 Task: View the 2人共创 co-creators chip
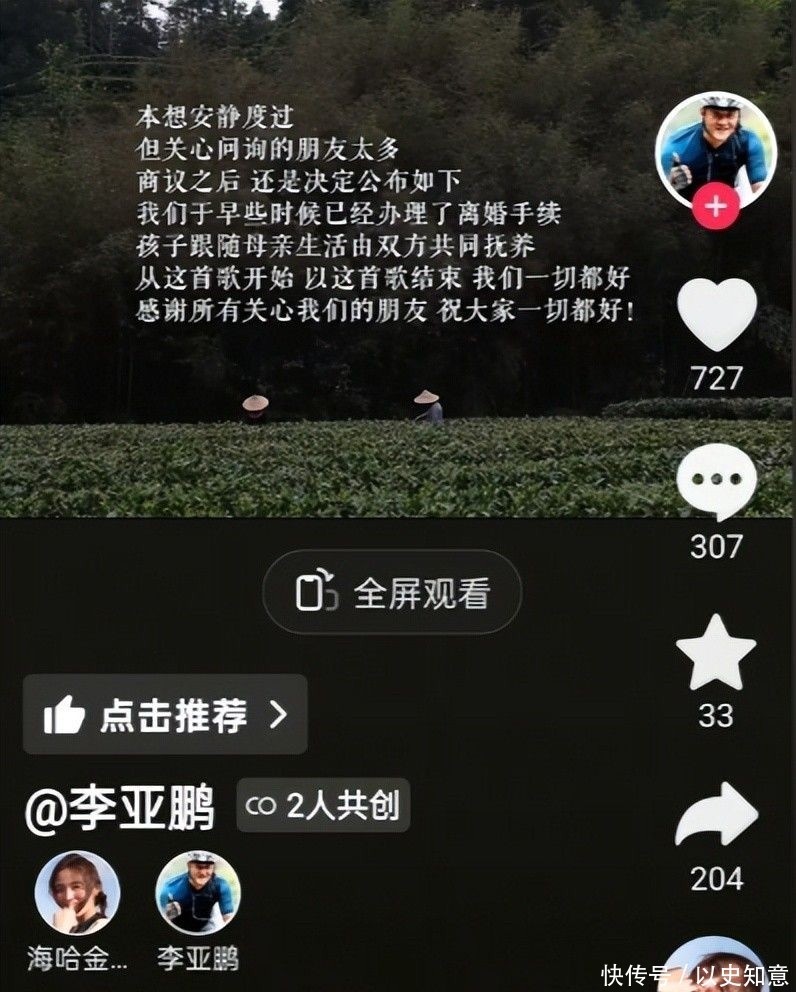(323, 806)
